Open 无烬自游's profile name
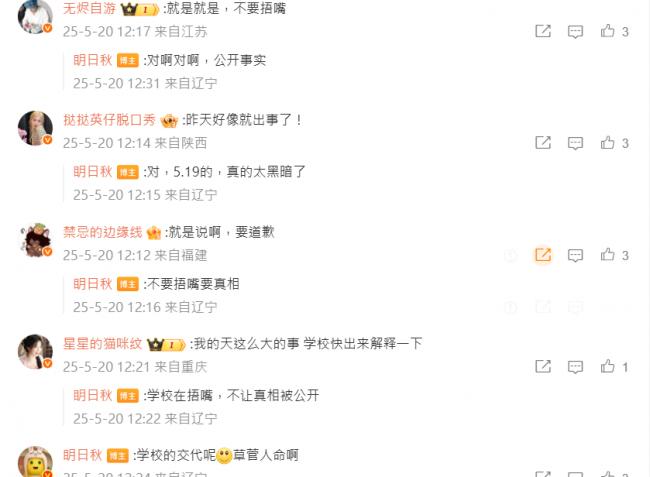Viewport: 650px width, 477px height. (x=89, y=8)
